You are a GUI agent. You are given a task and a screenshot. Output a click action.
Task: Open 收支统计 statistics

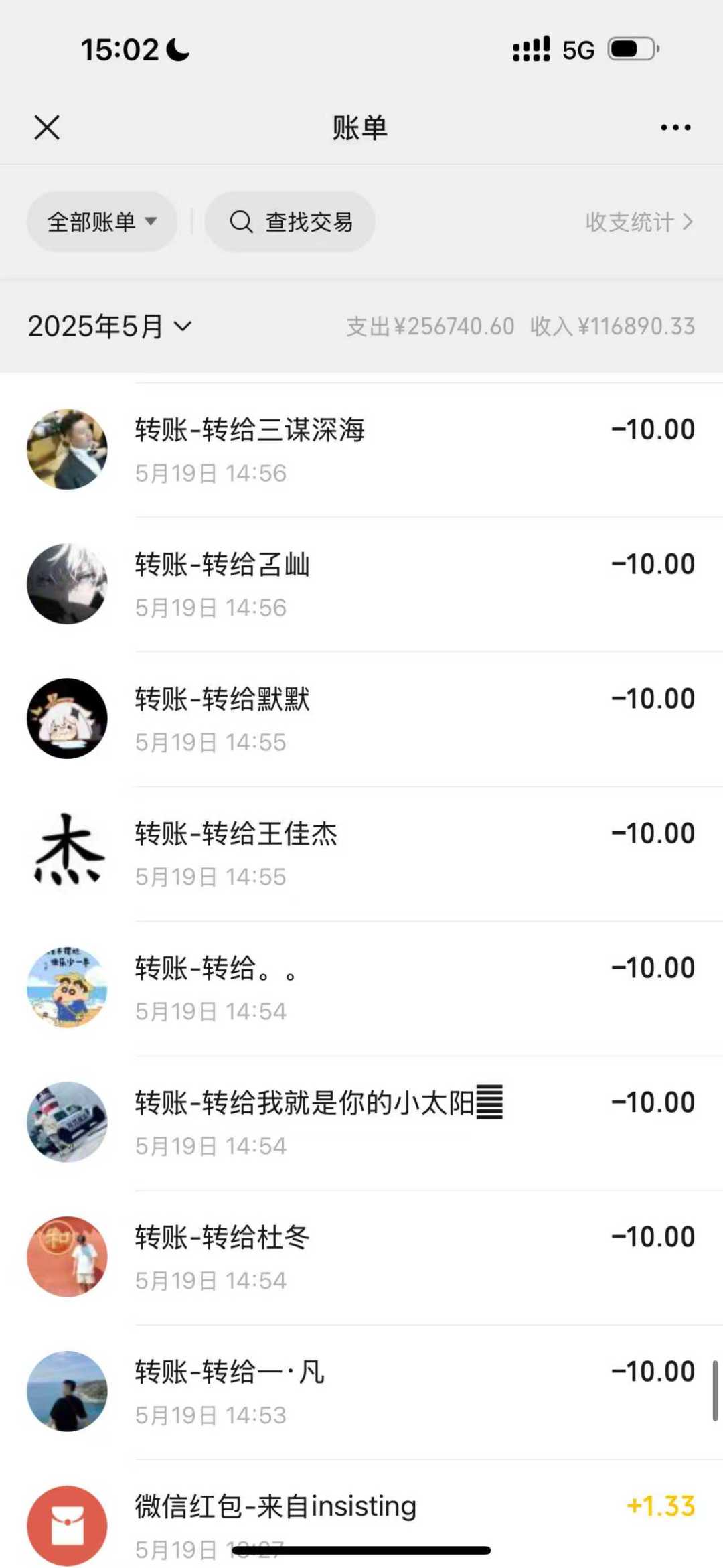pos(639,222)
